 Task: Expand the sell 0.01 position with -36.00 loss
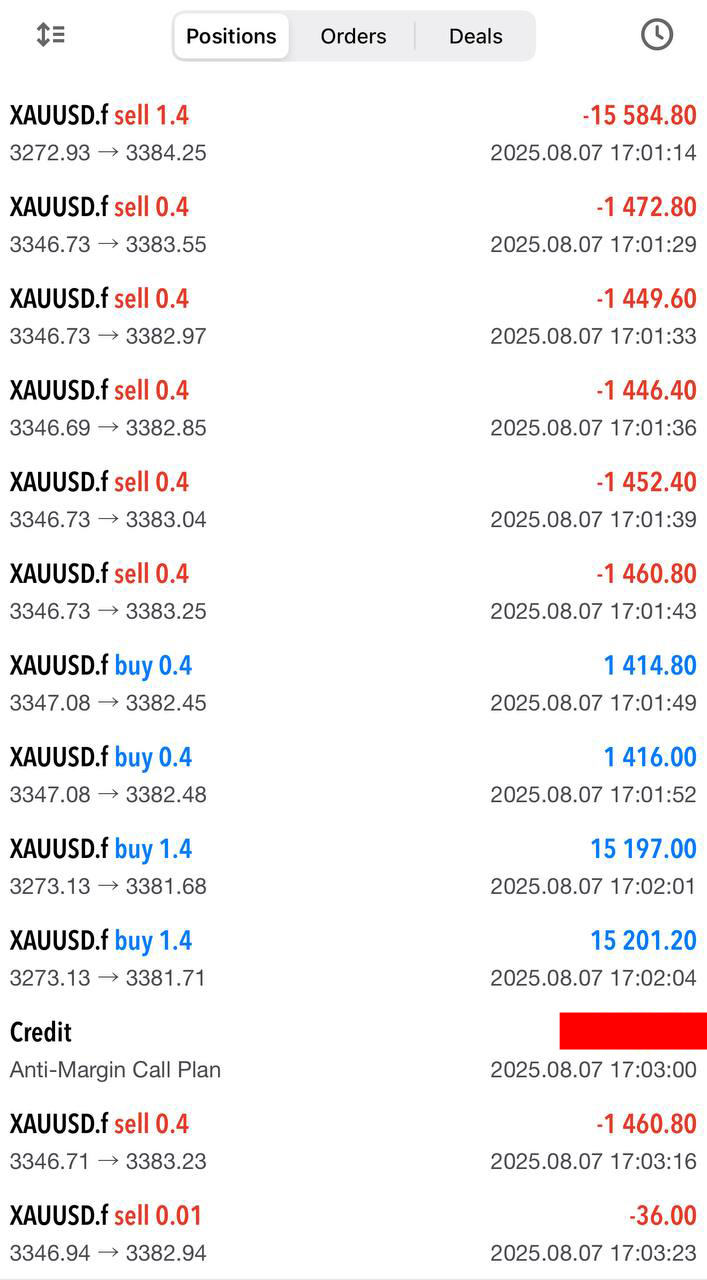pyautogui.click(x=353, y=1234)
